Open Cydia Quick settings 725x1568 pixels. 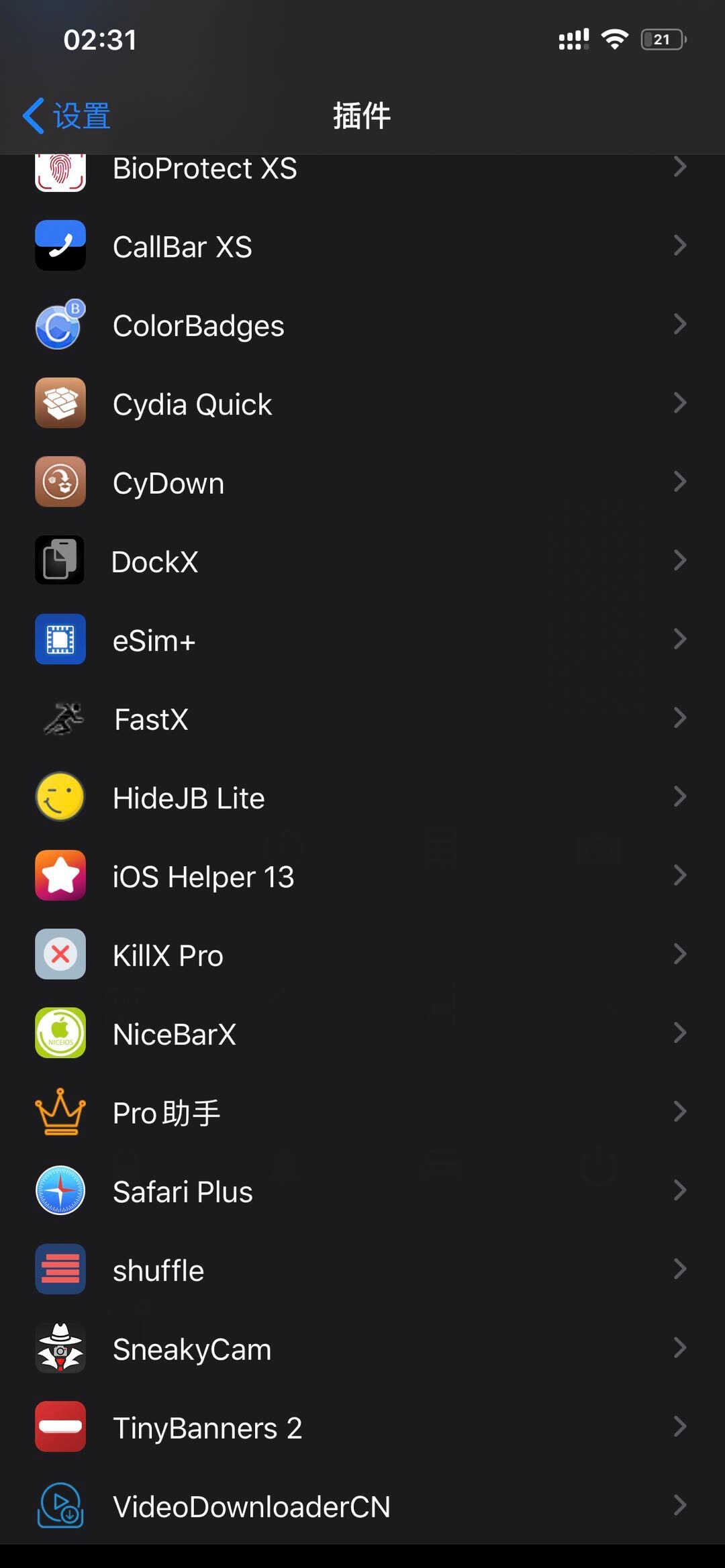pyautogui.click(x=362, y=404)
